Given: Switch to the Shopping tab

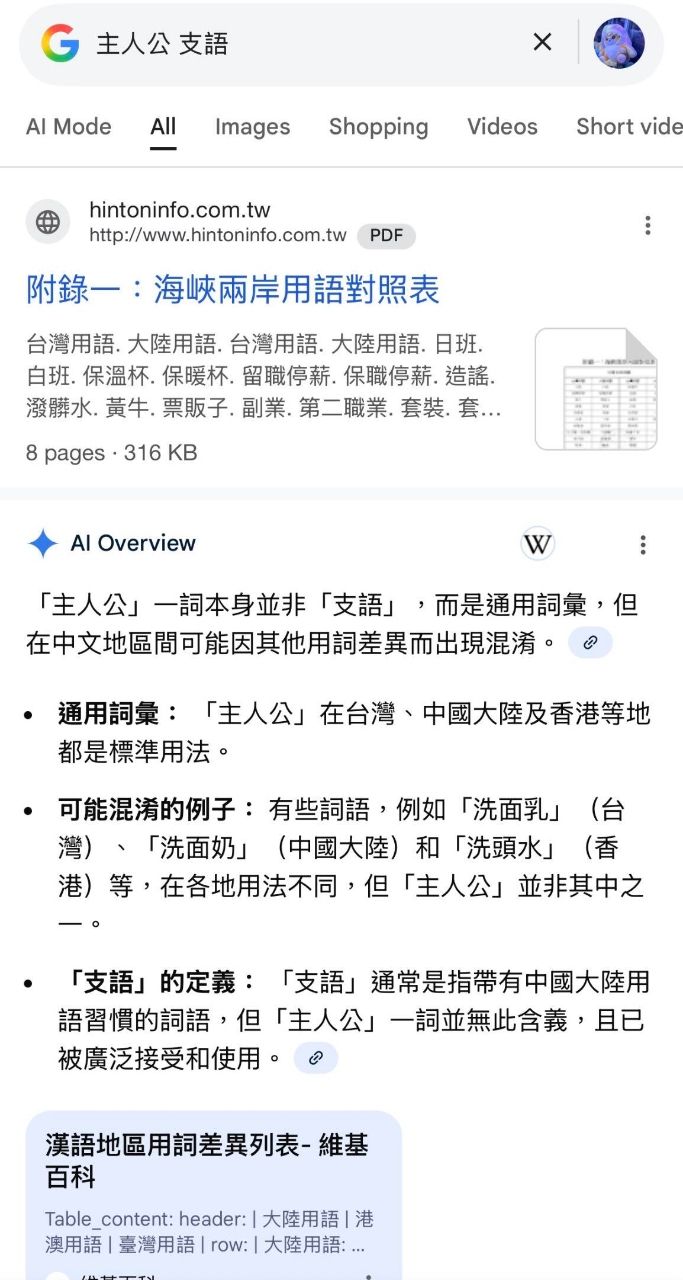Looking at the screenshot, I should tap(378, 127).
